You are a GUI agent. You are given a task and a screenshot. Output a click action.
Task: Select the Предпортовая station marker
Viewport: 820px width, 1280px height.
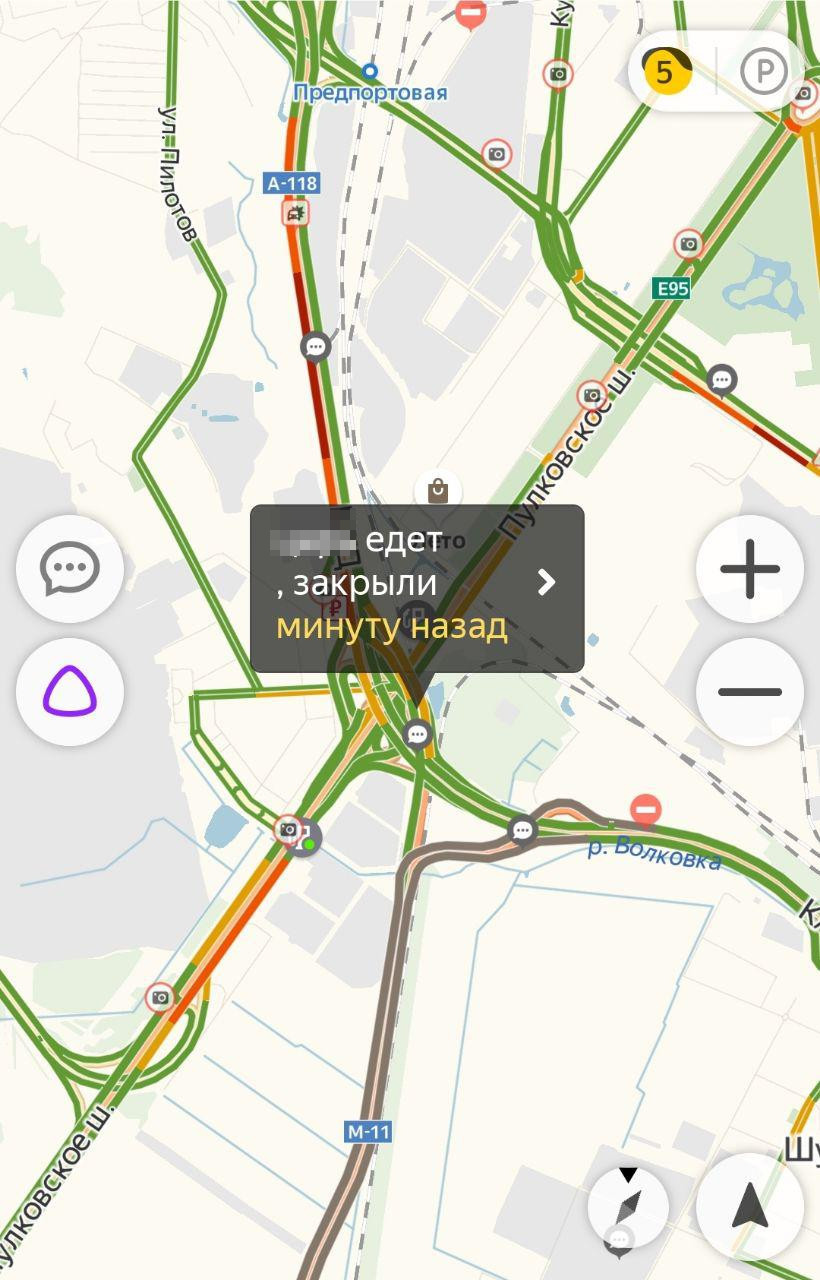click(370, 71)
